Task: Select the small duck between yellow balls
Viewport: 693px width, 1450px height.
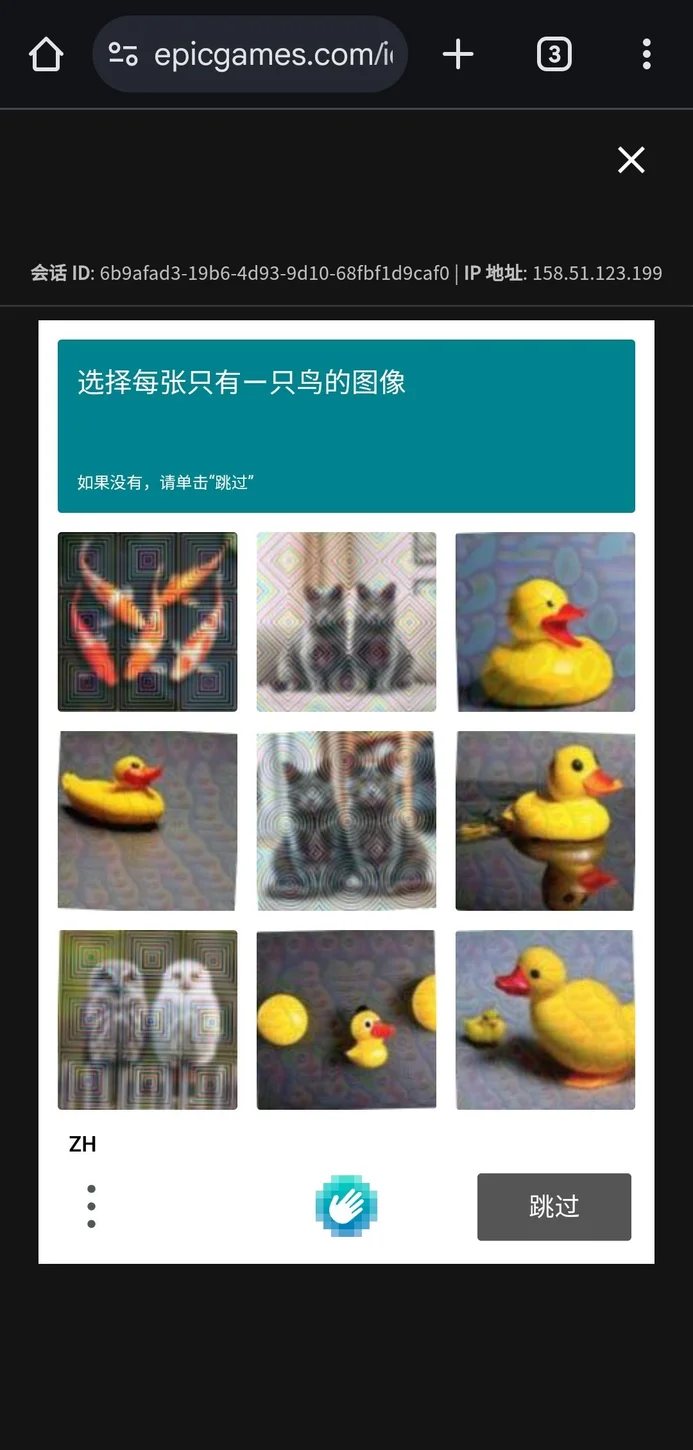Action: point(346,1020)
